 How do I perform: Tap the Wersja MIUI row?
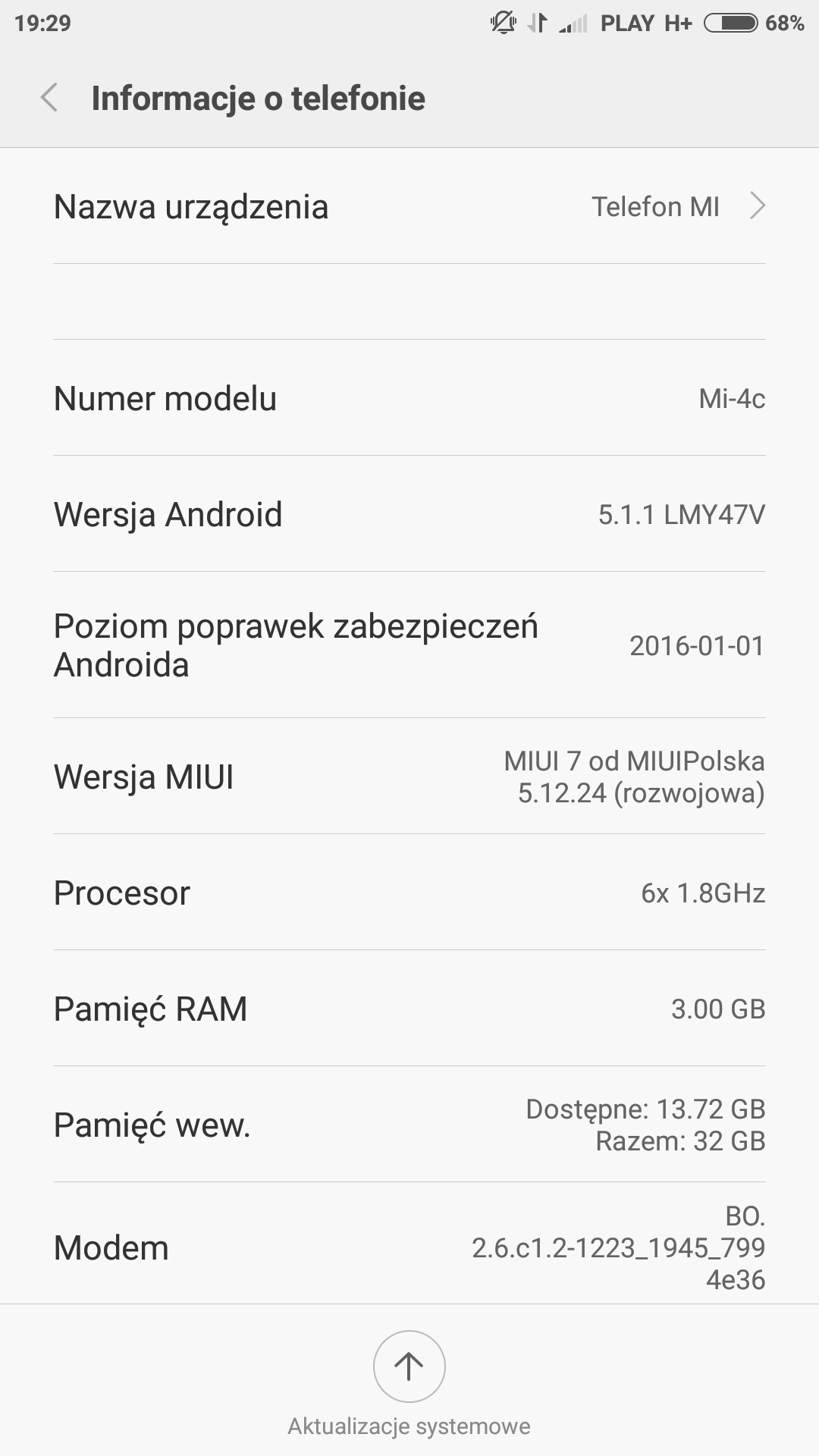(409, 777)
